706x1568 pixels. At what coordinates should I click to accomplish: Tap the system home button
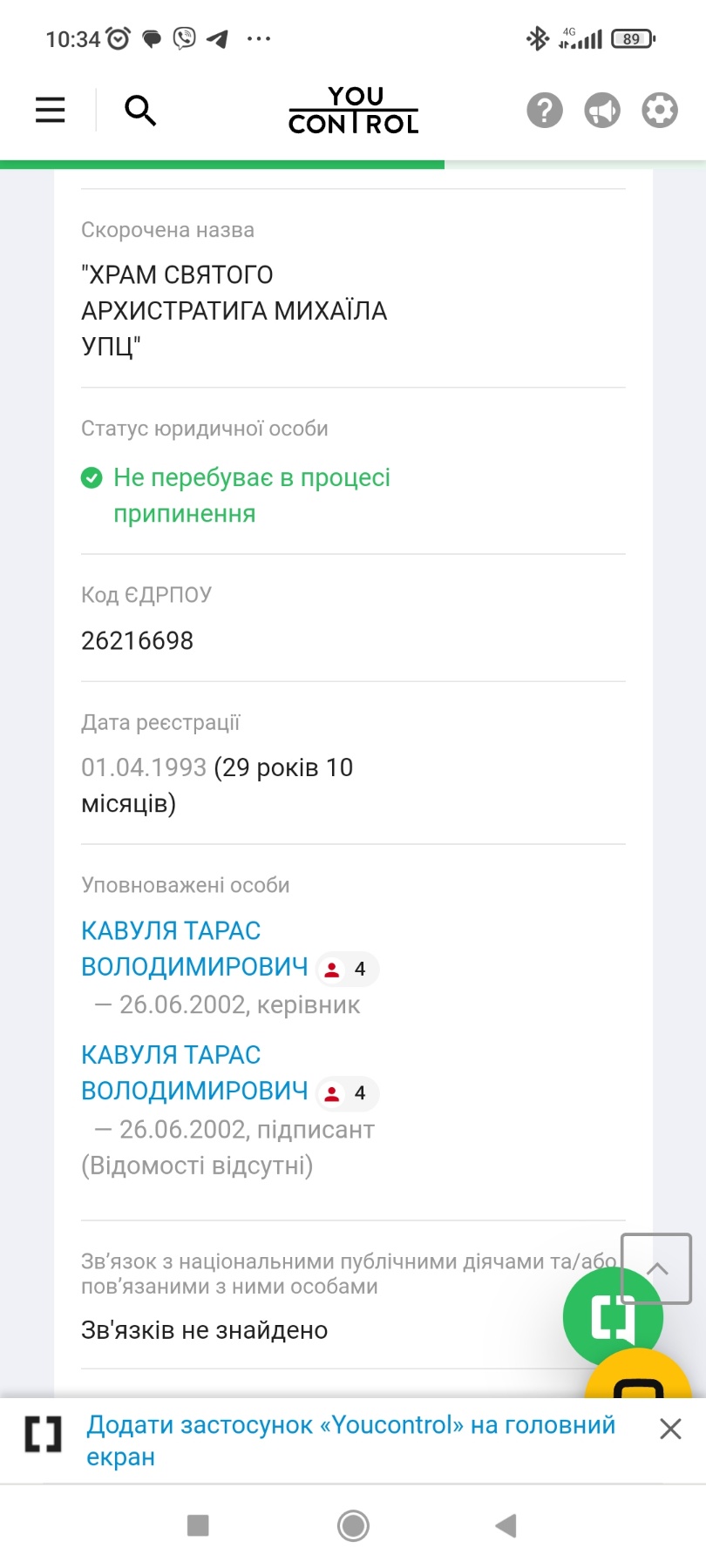point(353,1525)
